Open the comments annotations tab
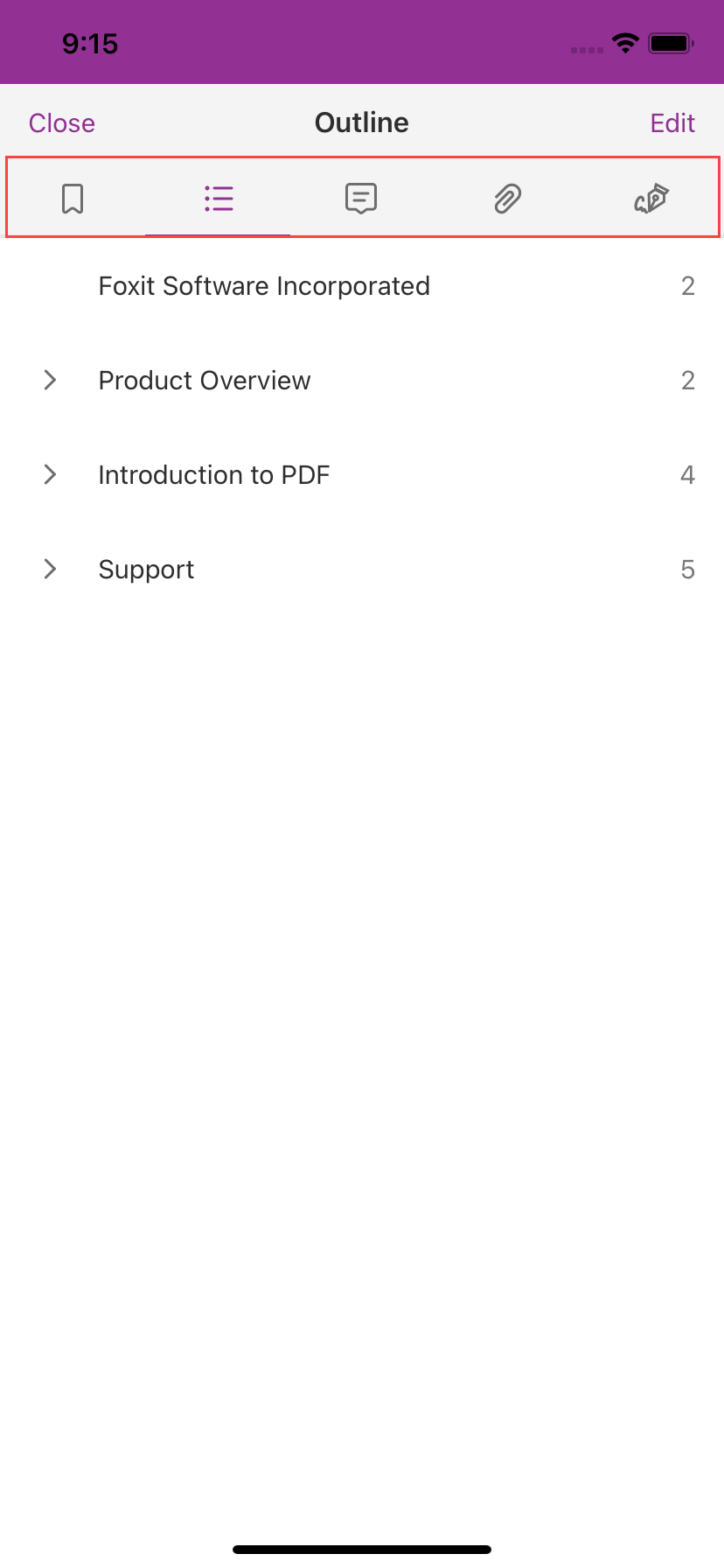 click(x=361, y=199)
